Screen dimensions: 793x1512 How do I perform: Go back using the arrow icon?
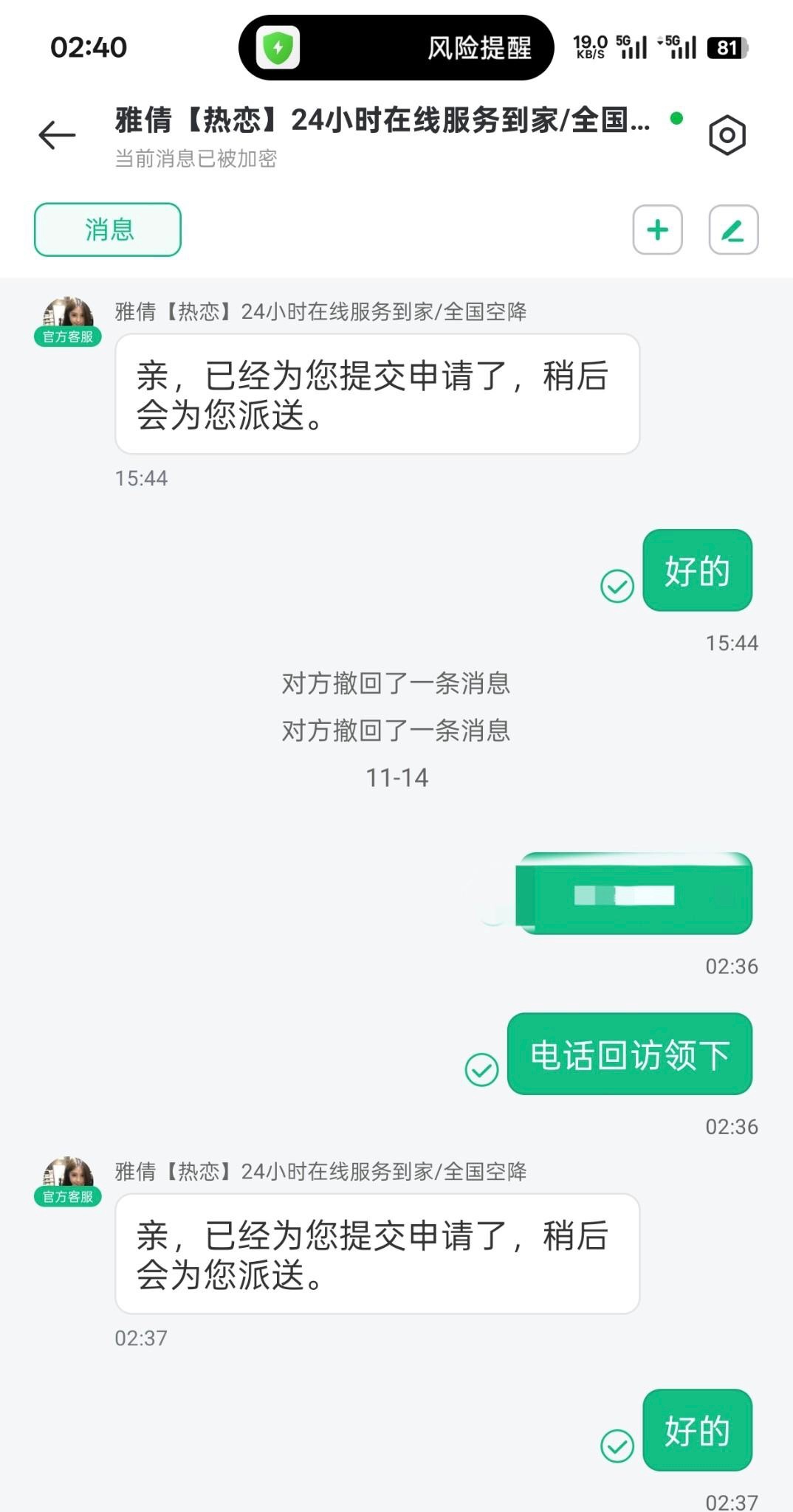pos(57,135)
